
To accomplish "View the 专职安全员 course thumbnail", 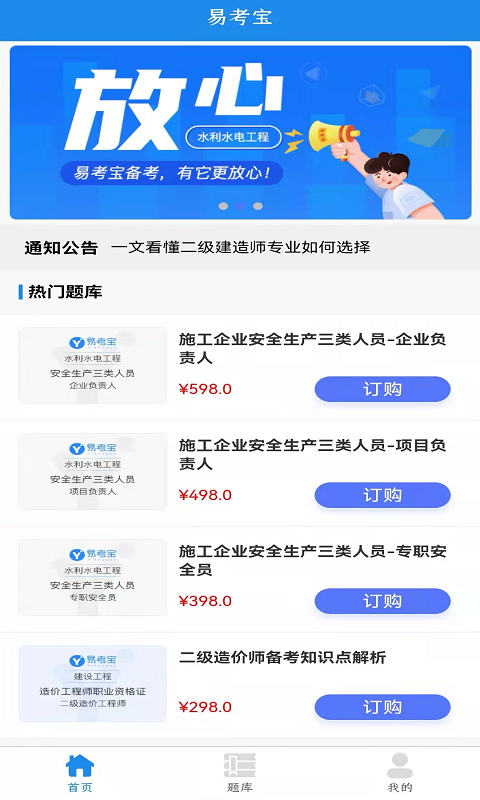I will [x=93, y=578].
